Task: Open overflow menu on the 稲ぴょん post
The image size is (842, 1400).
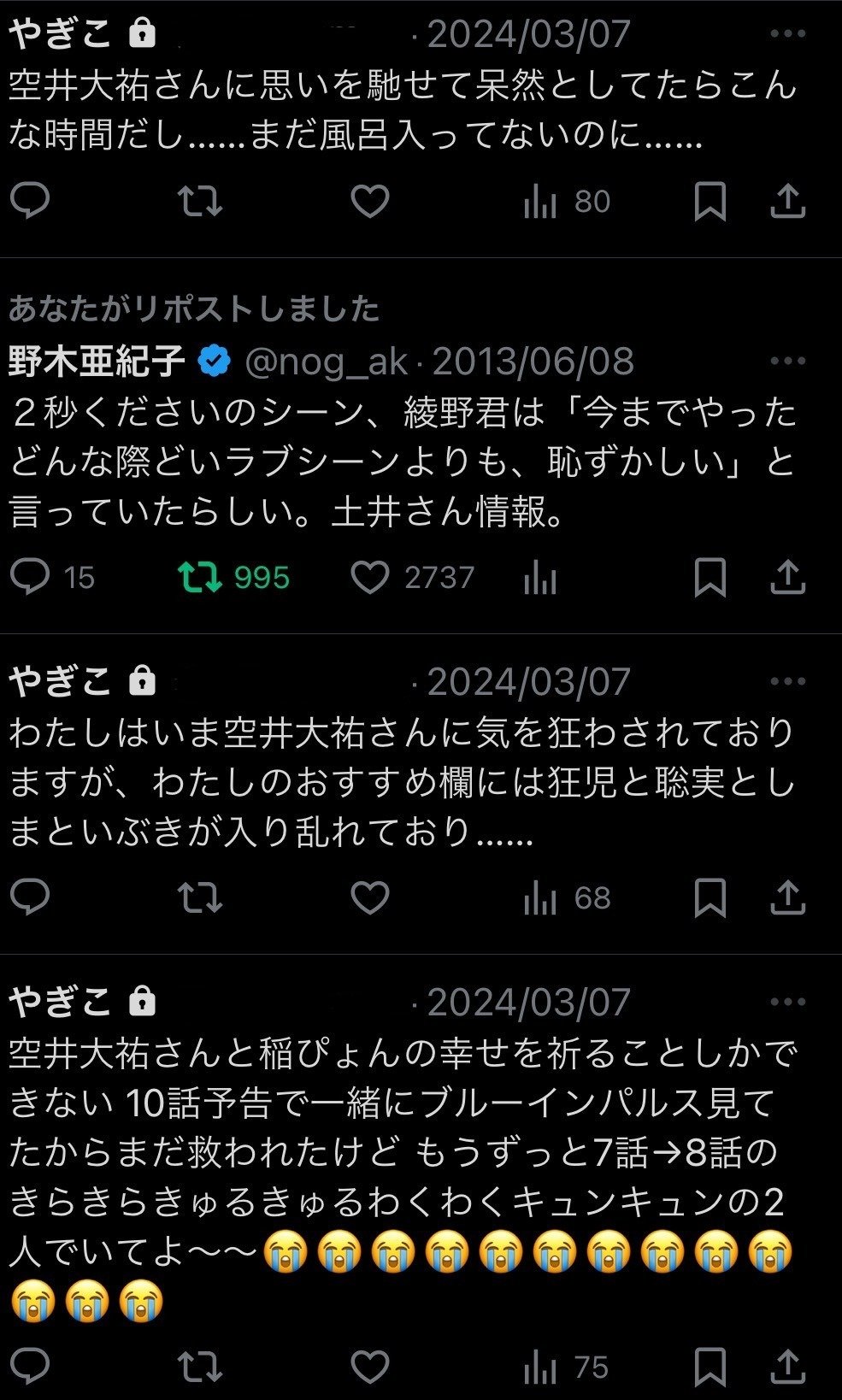Action: pos(787,1002)
